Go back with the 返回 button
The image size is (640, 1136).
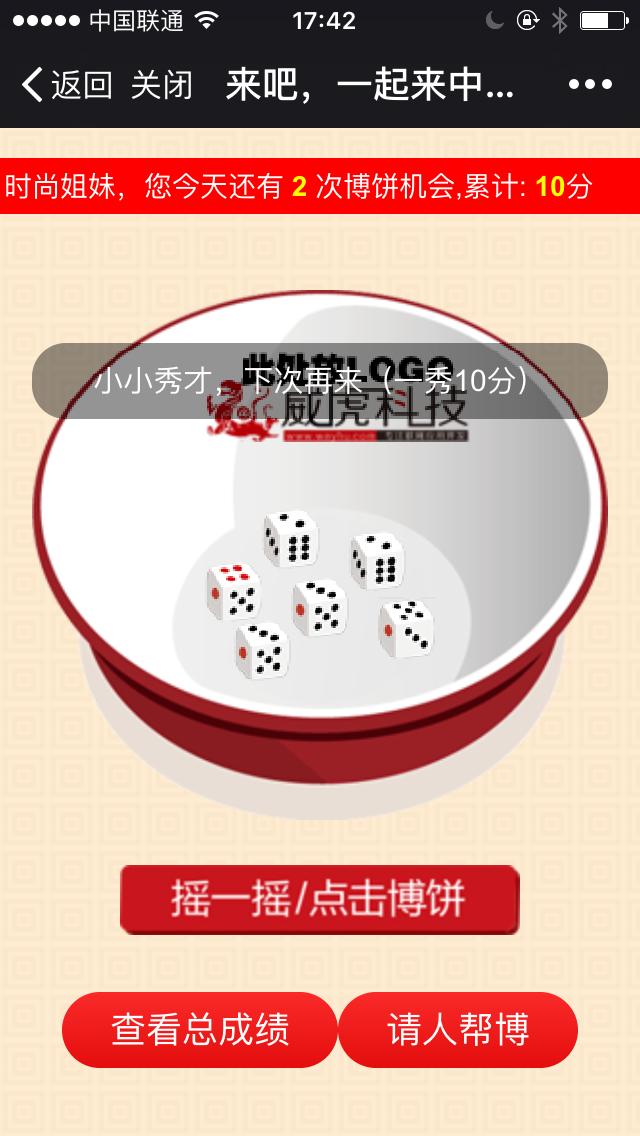[66, 85]
